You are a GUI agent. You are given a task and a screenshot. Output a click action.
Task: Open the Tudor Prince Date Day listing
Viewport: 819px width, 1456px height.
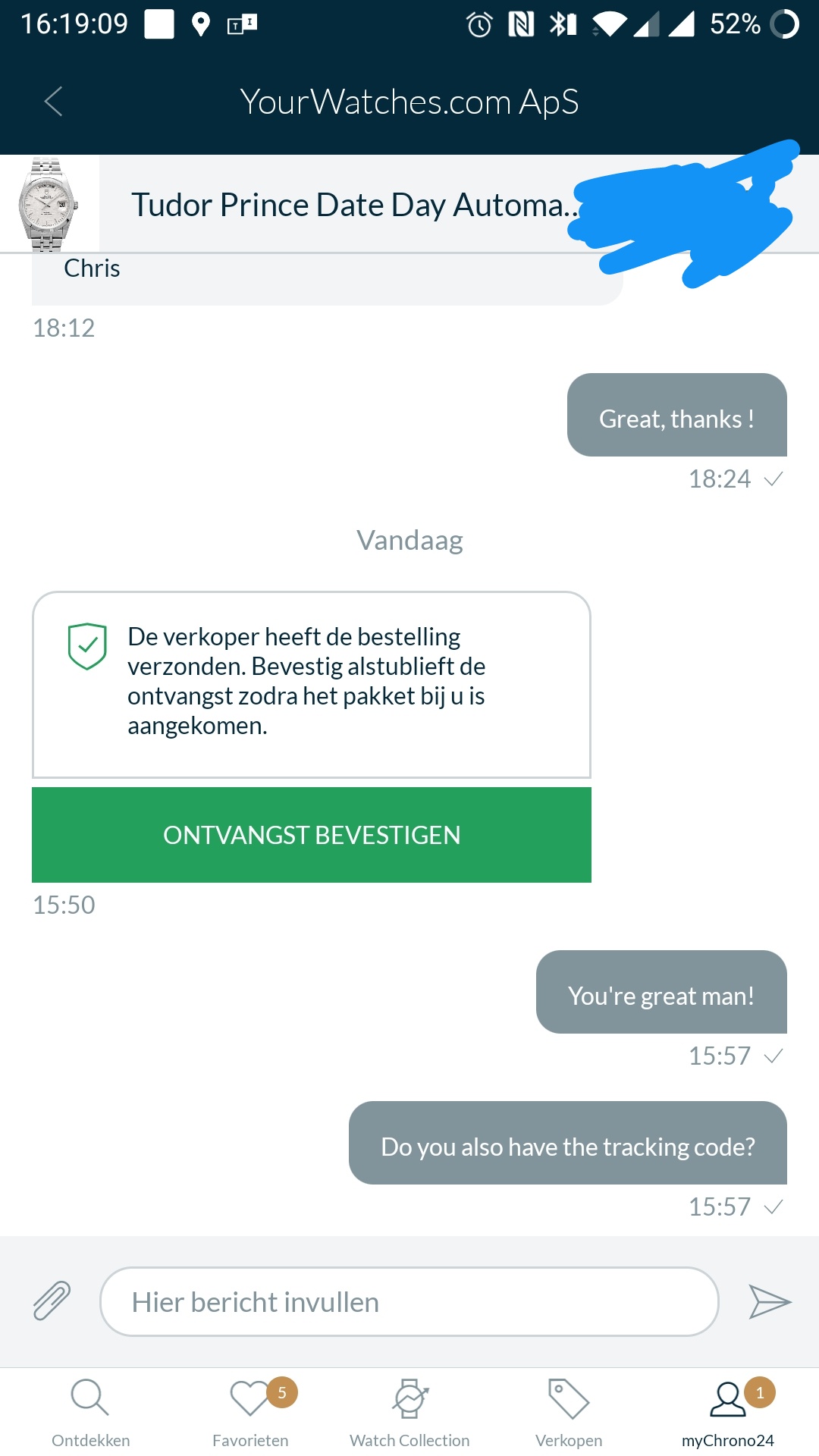point(349,205)
